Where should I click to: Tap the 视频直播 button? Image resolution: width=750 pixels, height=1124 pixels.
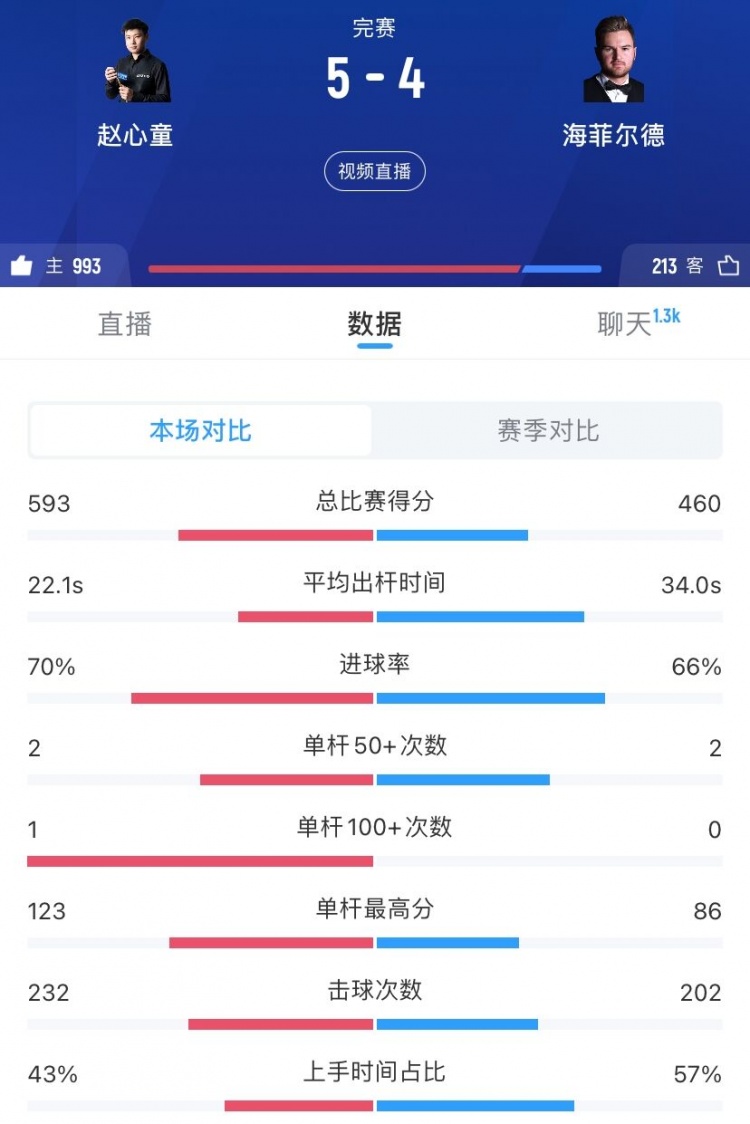(375, 171)
